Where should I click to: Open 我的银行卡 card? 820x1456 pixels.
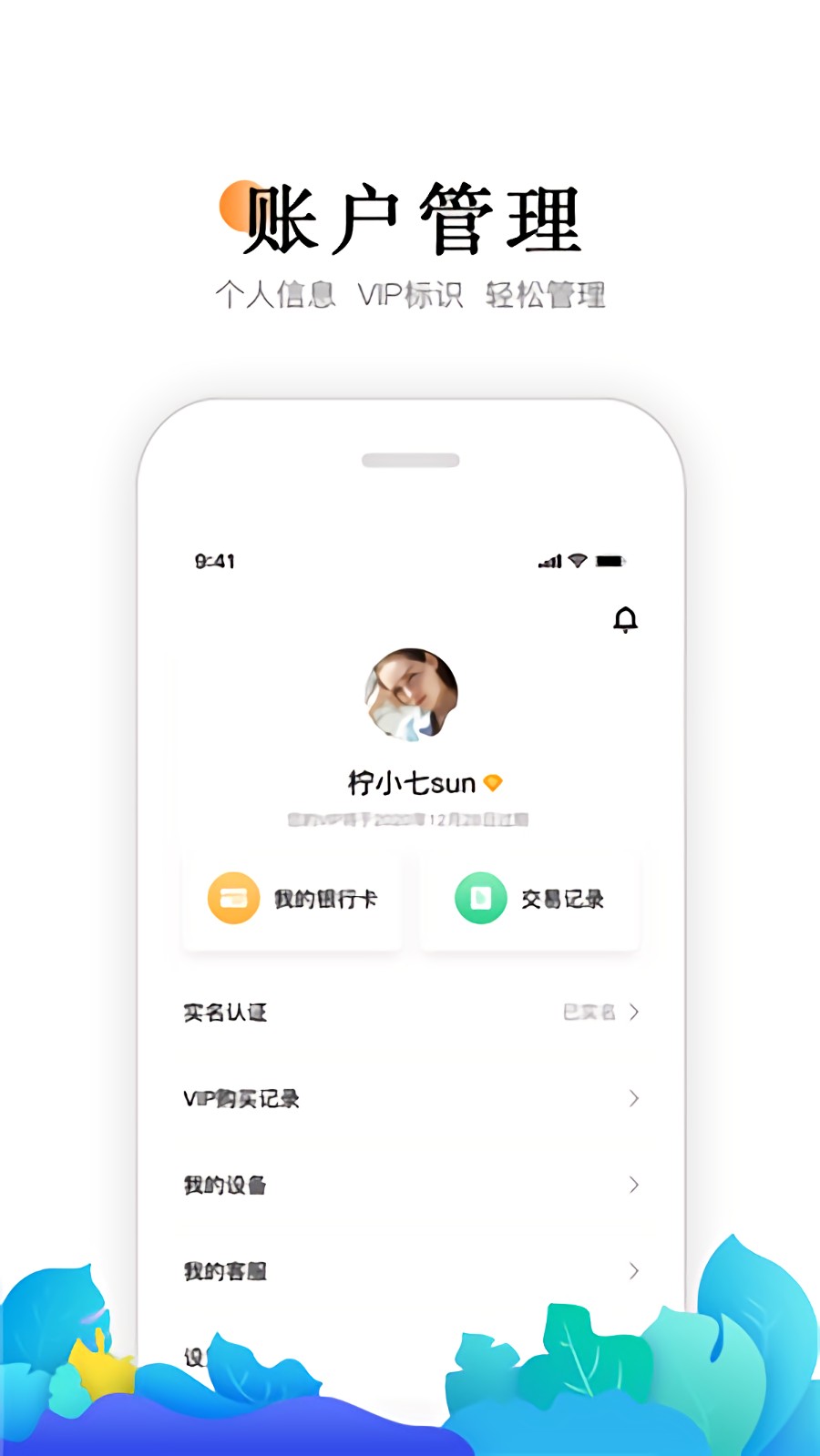(292, 898)
